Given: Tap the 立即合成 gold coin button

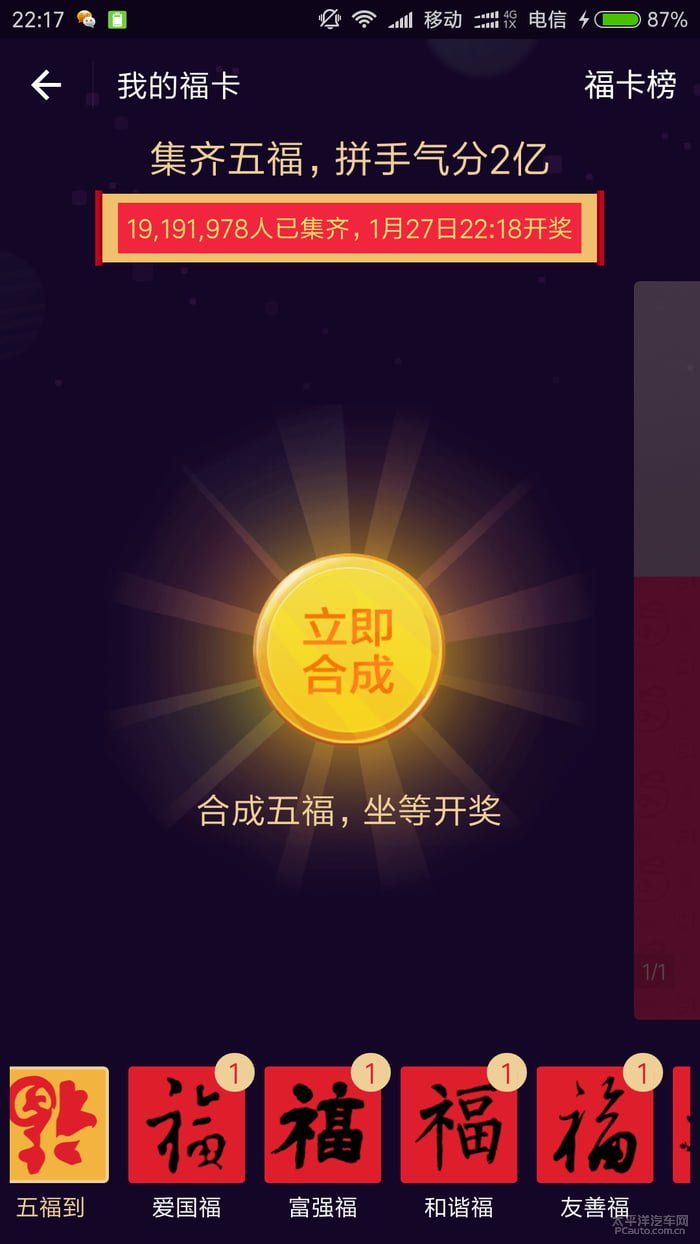Looking at the screenshot, I should (x=348, y=649).
